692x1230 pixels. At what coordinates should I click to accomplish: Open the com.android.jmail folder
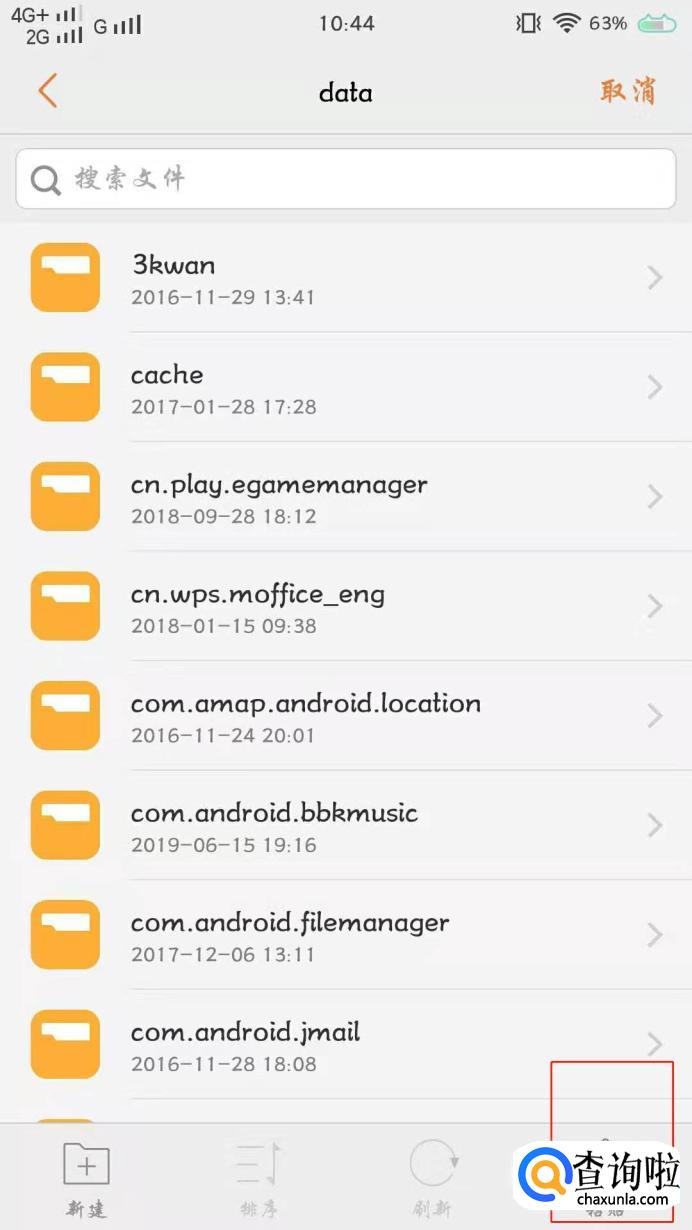(346, 1045)
